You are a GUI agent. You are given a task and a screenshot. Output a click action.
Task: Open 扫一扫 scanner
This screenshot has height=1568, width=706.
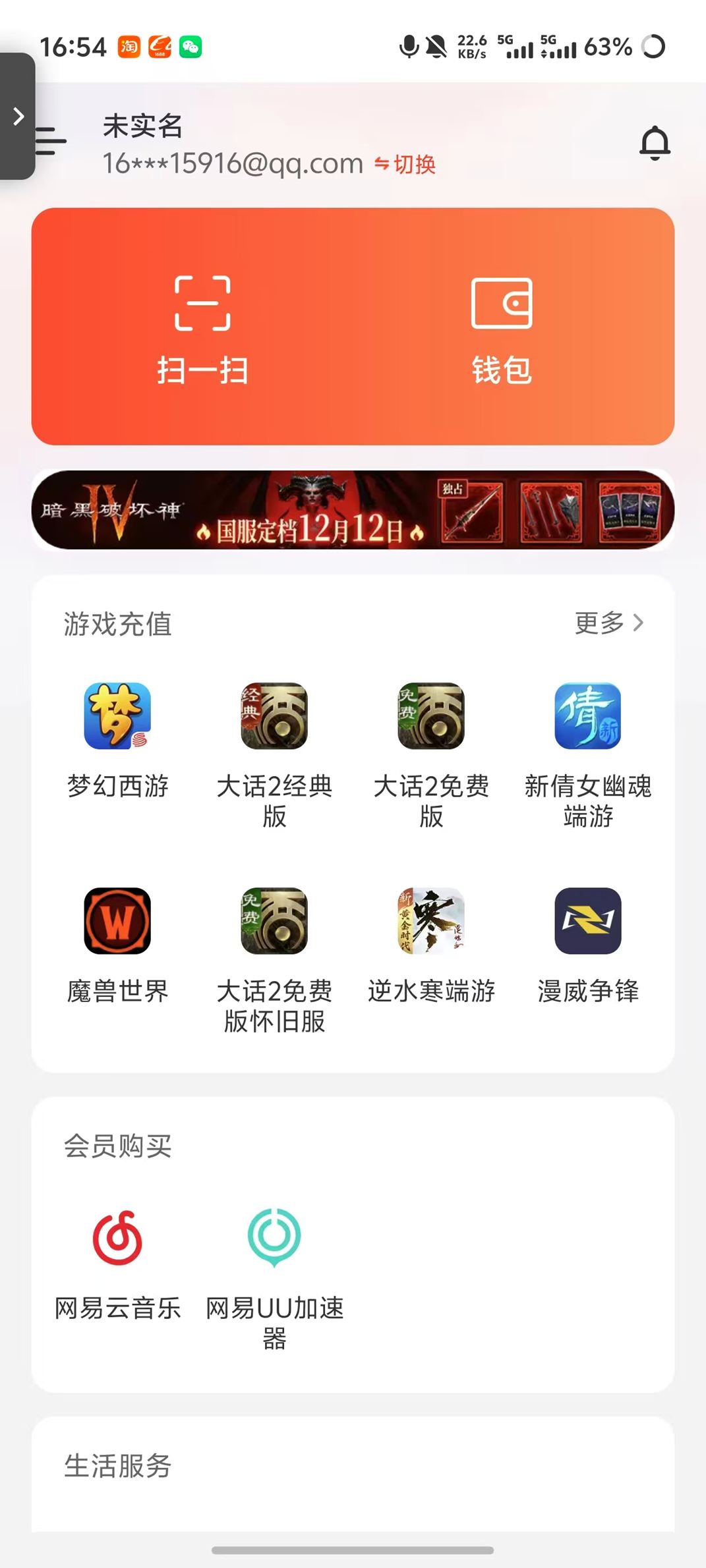coord(202,329)
